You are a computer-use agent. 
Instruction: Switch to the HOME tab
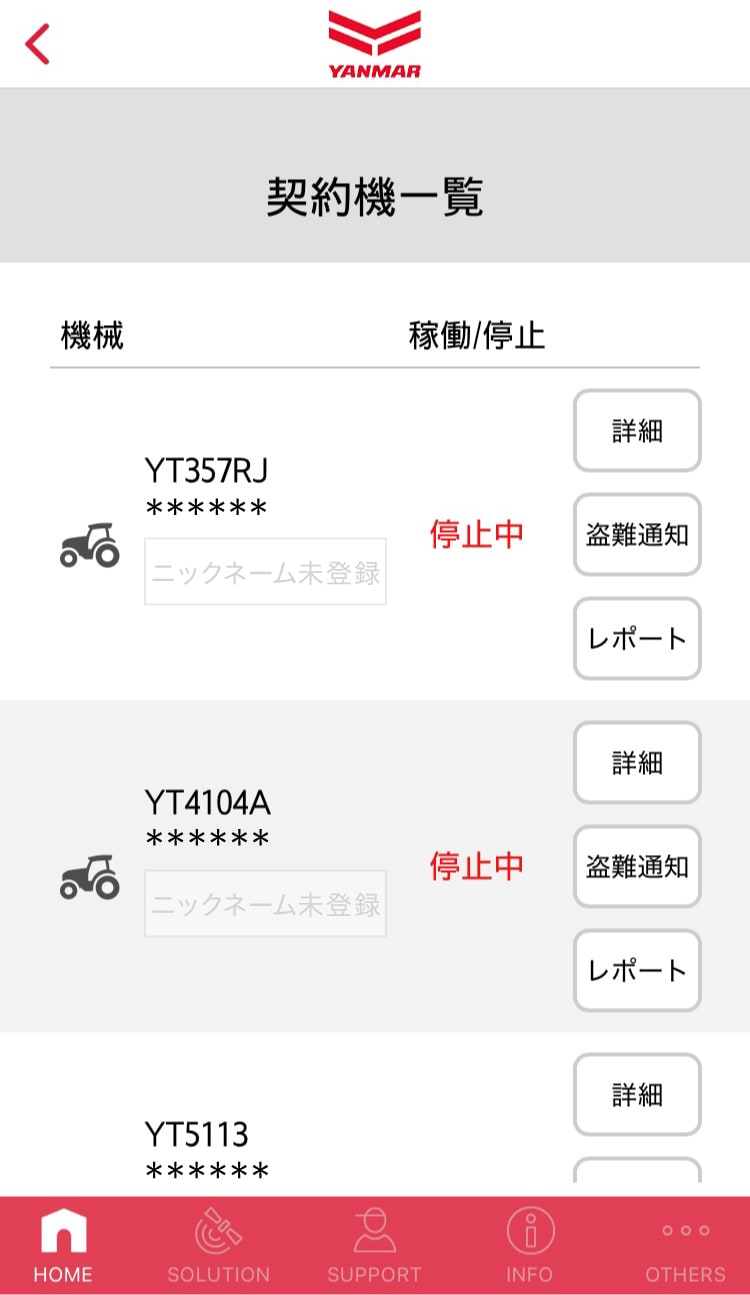[63, 1245]
